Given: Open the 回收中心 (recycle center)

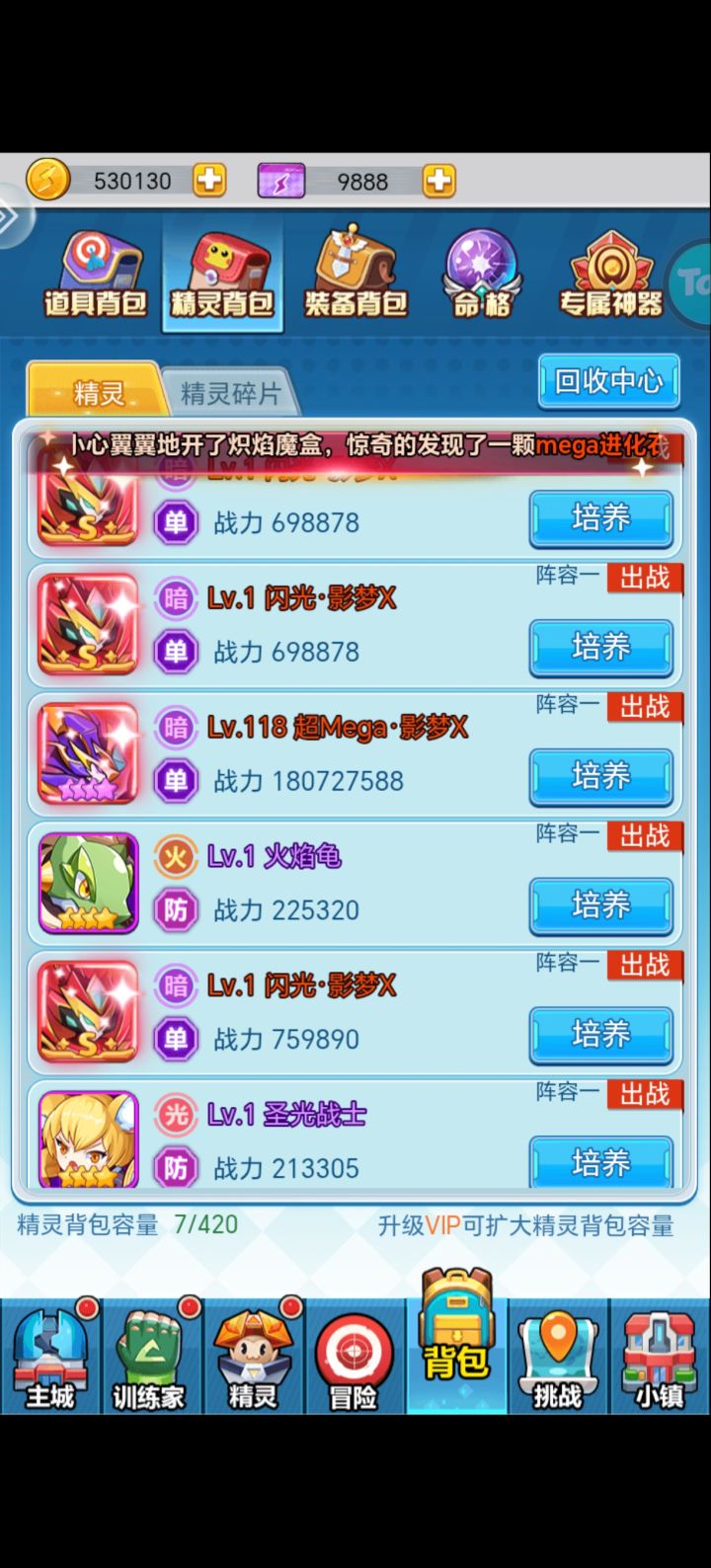Looking at the screenshot, I should pyautogui.click(x=608, y=382).
